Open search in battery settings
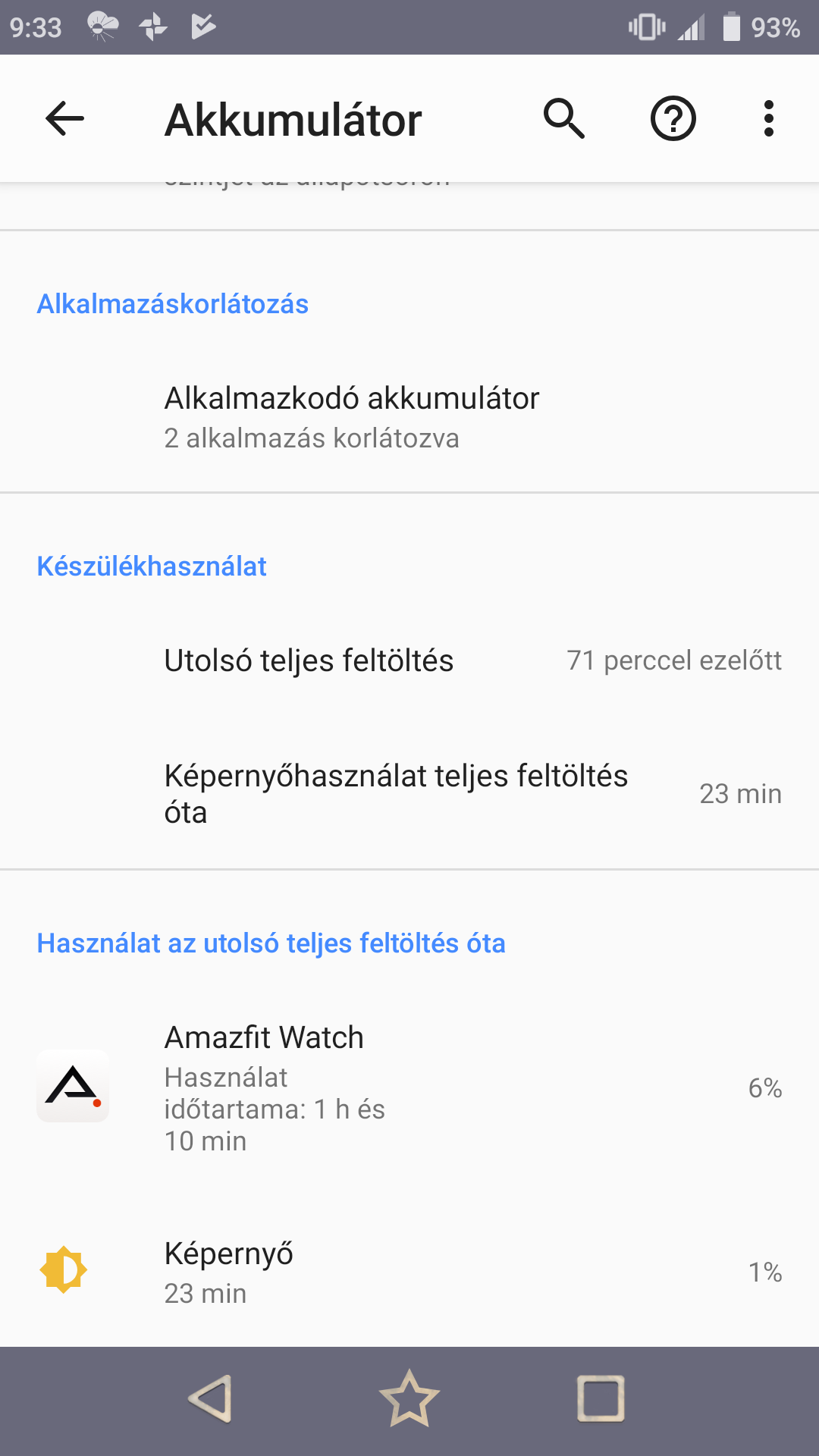This screenshot has height=1456, width=819. [564, 119]
